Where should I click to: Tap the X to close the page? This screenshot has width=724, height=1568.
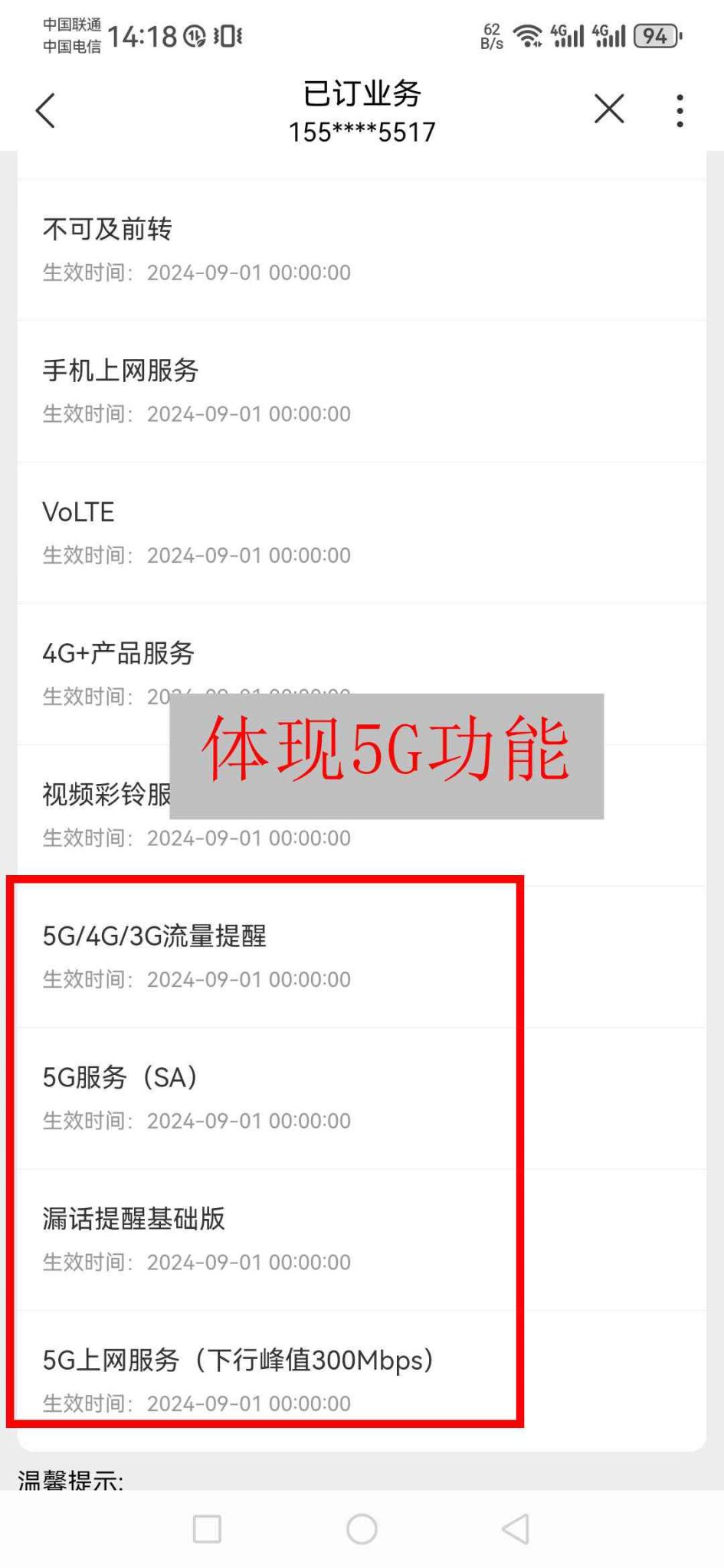pyautogui.click(x=609, y=109)
